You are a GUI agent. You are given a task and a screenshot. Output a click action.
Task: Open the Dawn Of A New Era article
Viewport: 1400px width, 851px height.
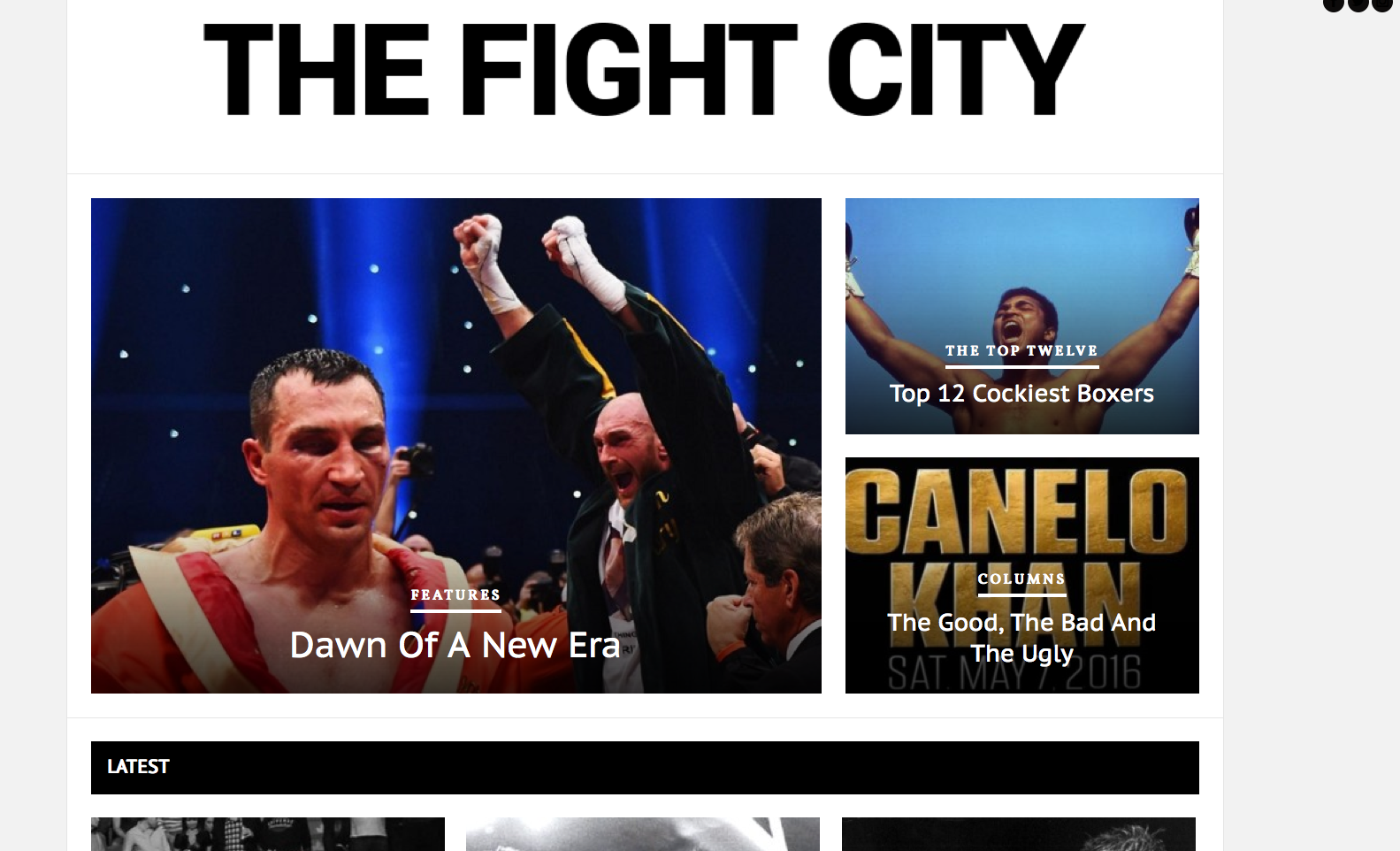pyautogui.click(x=455, y=646)
